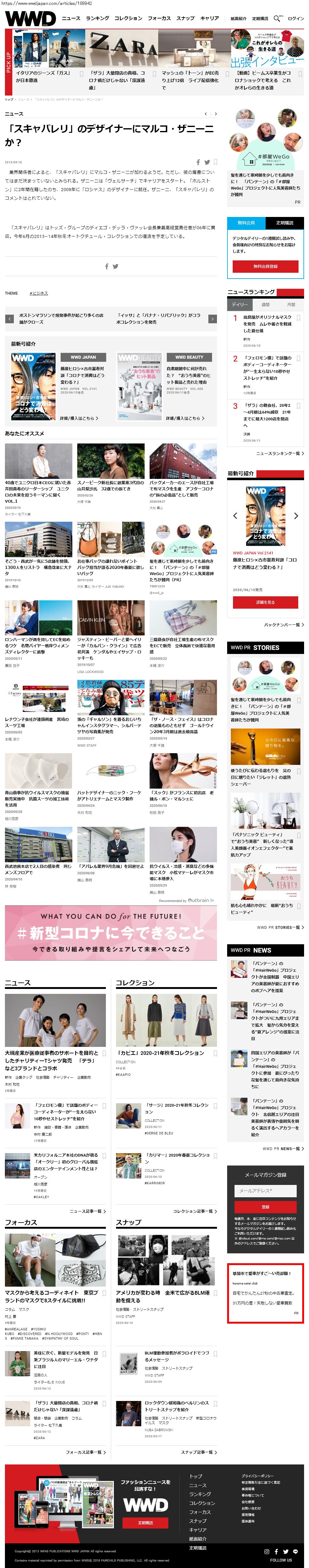Viewport: 309px width, 1568px height.
Task: Open ranked article about 高島屋 original mask
Action: click(267, 324)
